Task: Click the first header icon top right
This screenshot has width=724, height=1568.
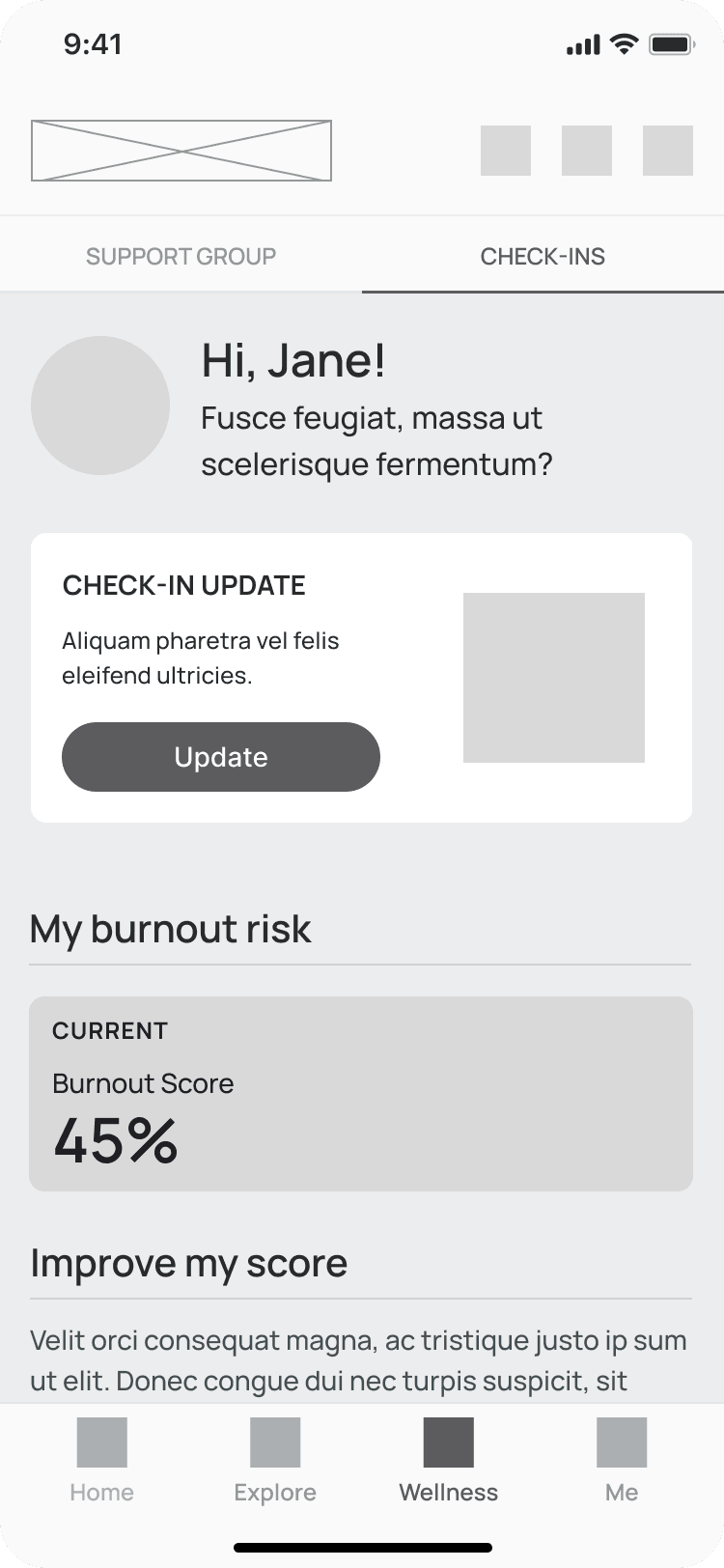Action: click(505, 151)
